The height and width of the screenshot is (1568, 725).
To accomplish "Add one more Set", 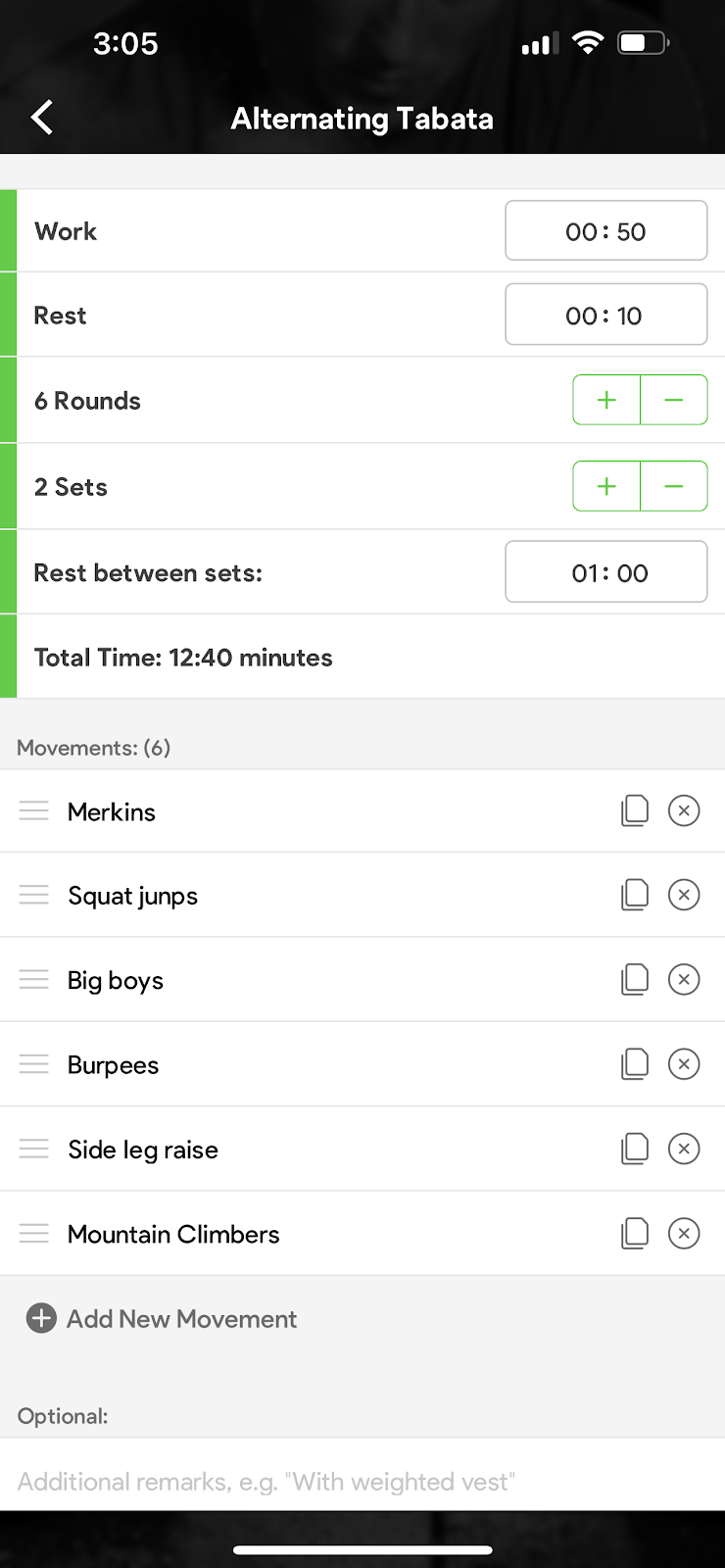I will pos(606,486).
